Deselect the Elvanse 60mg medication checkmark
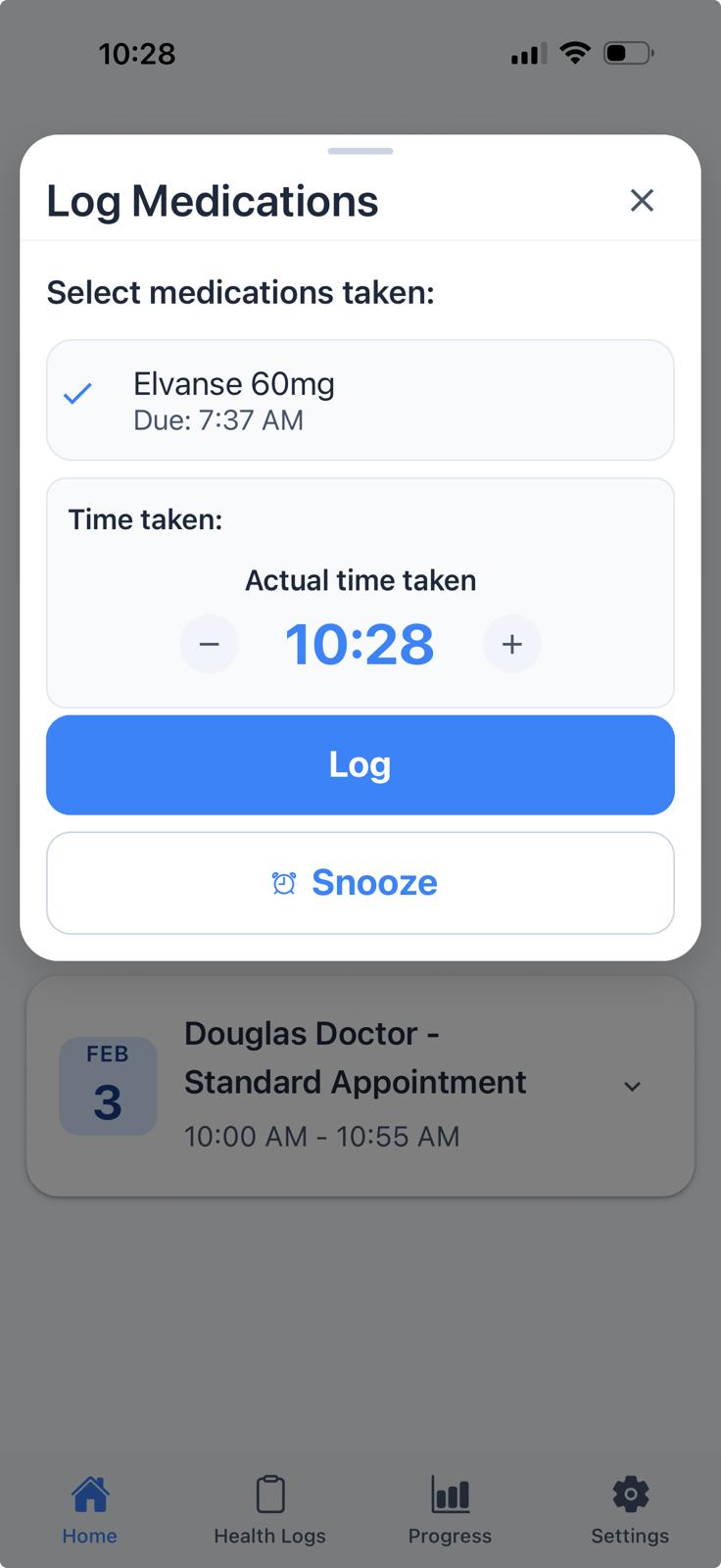This screenshot has height=1568, width=721. point(78,394)
